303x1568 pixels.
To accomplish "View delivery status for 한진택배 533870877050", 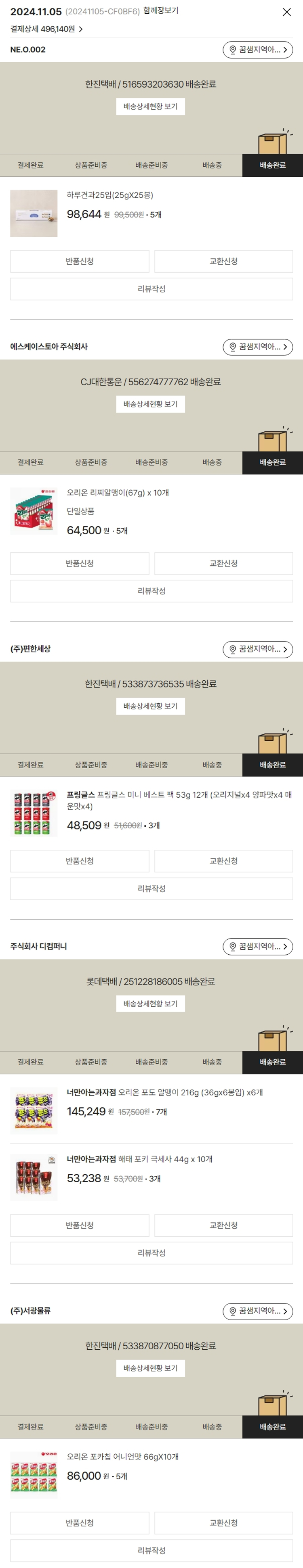I will coord(151,1368).
